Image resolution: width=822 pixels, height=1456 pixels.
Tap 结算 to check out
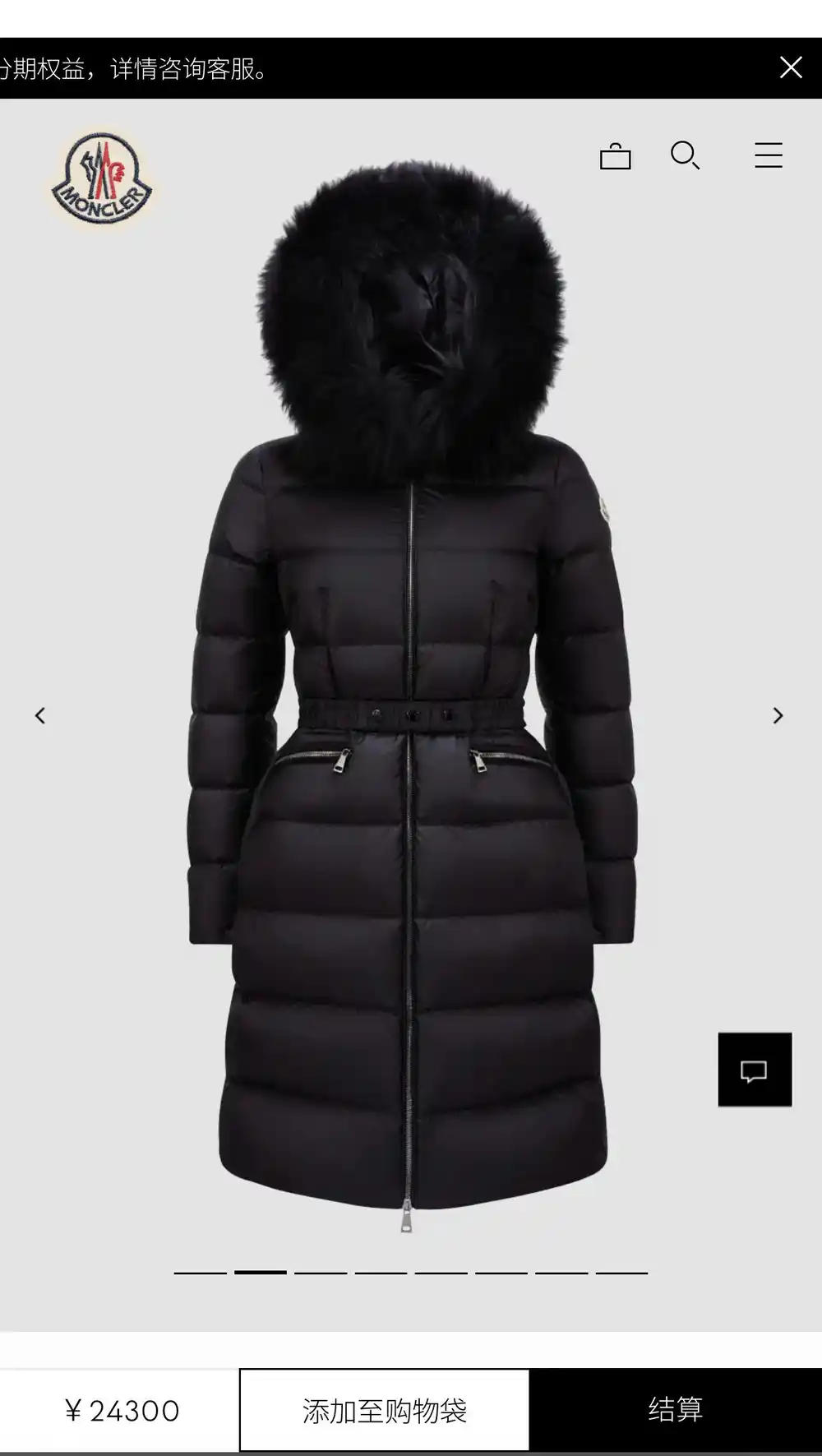pos(675,1411)
